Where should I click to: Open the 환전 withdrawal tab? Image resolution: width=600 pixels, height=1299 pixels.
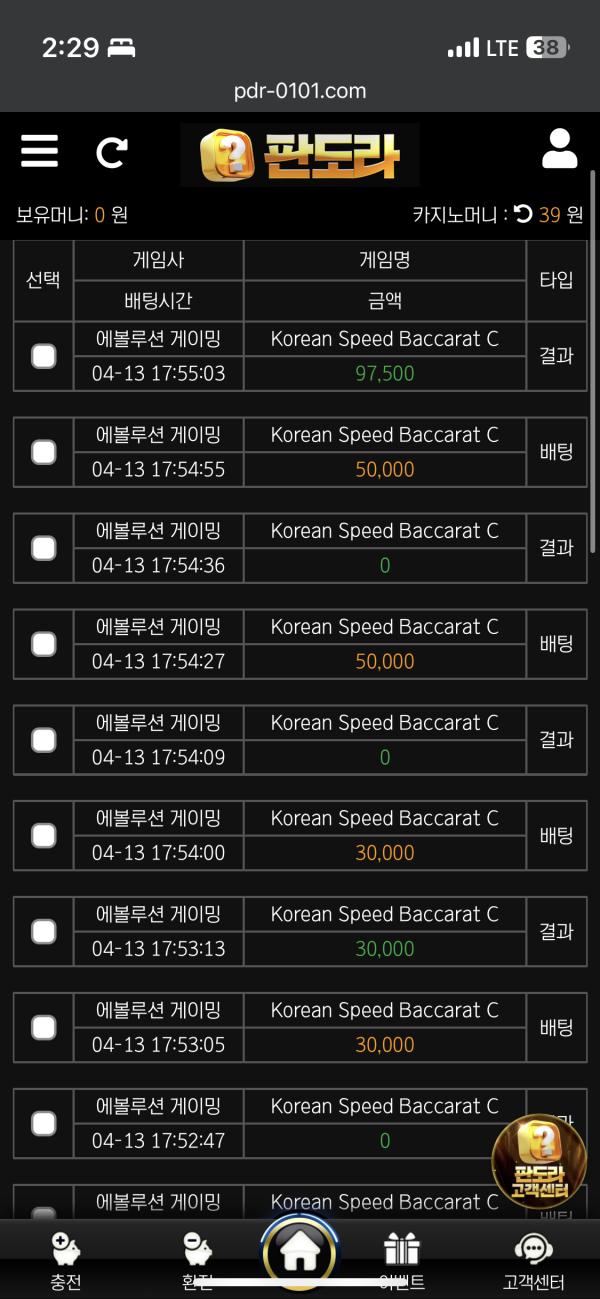coord(197,1261)
